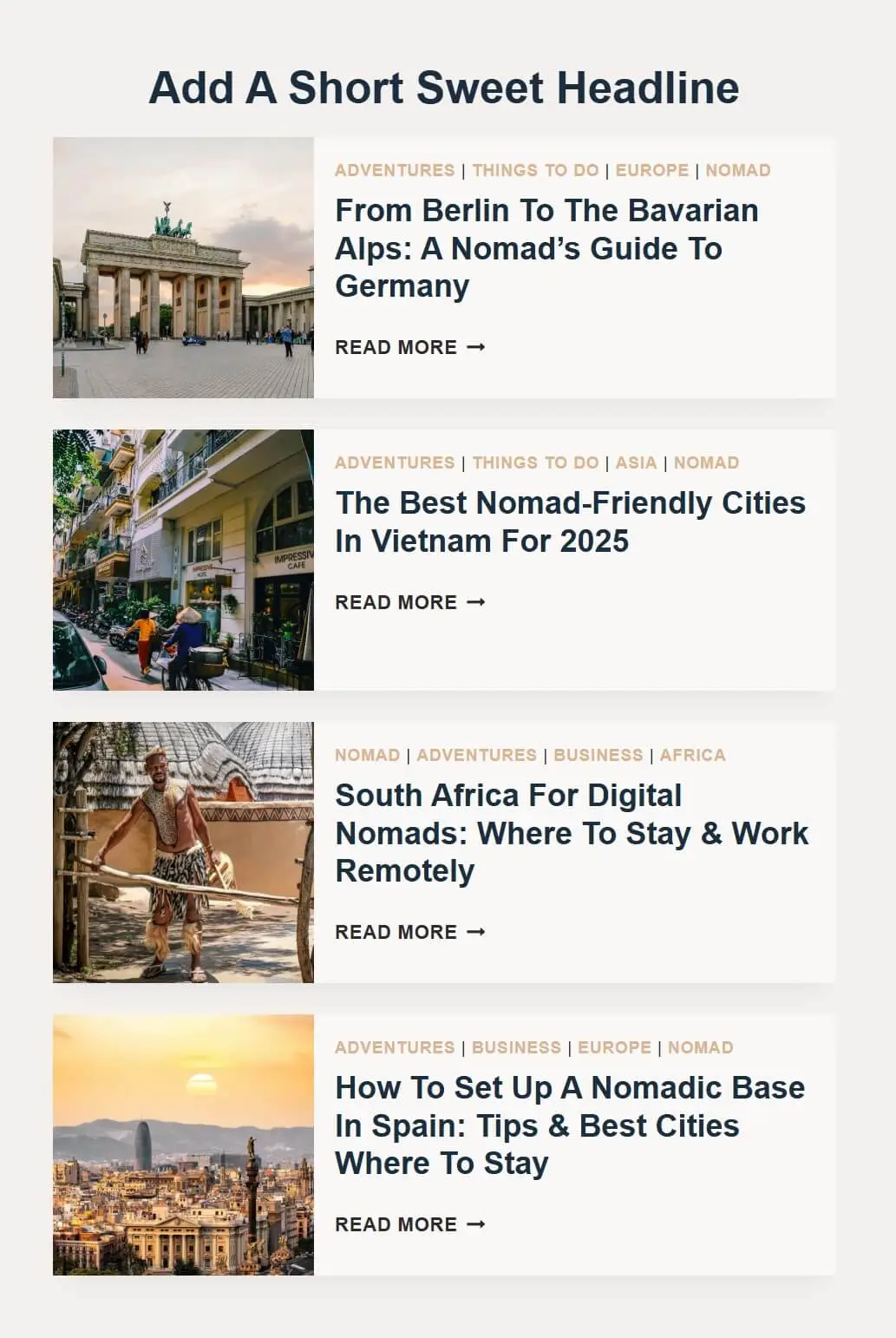Open the Barcelona sunset post image
The image size is (896, 1338).
pyautogui.click(x=183, y=1145)
